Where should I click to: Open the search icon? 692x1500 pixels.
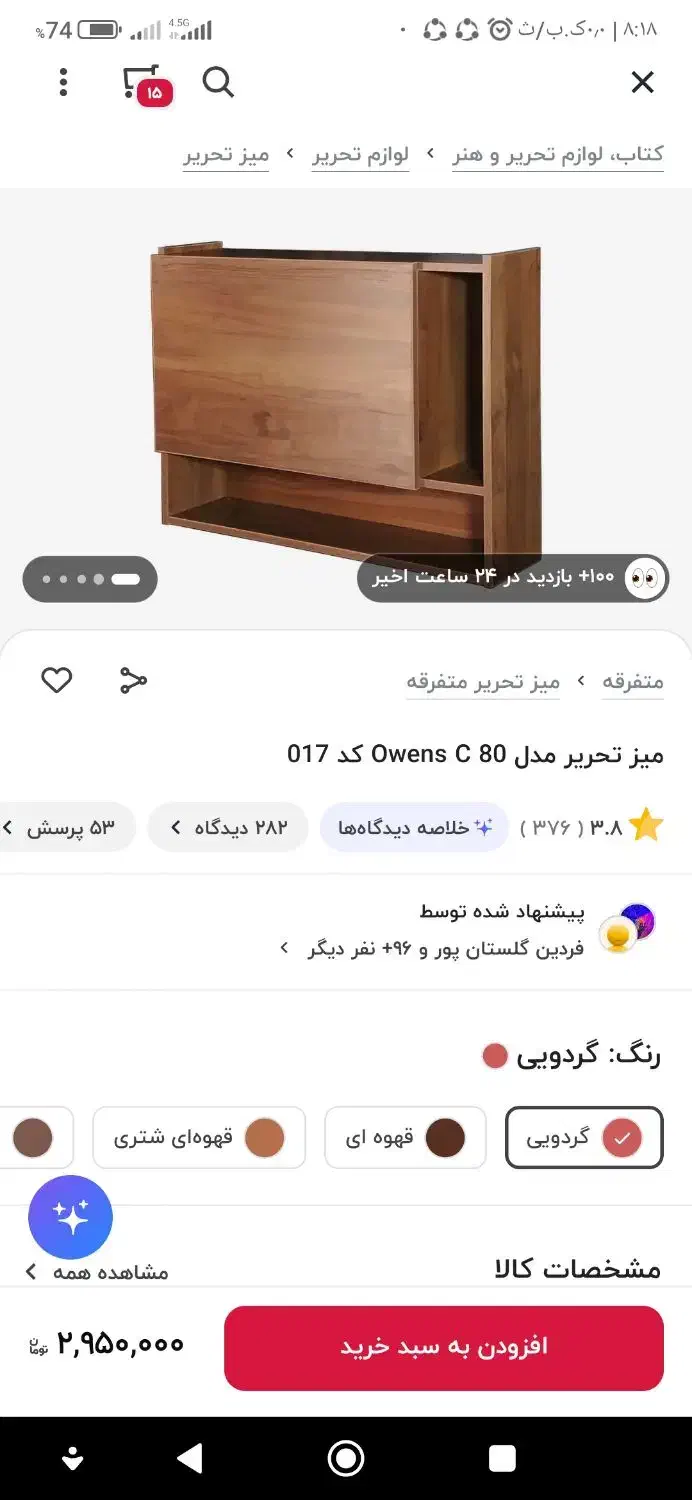click(x=218, y=82)
